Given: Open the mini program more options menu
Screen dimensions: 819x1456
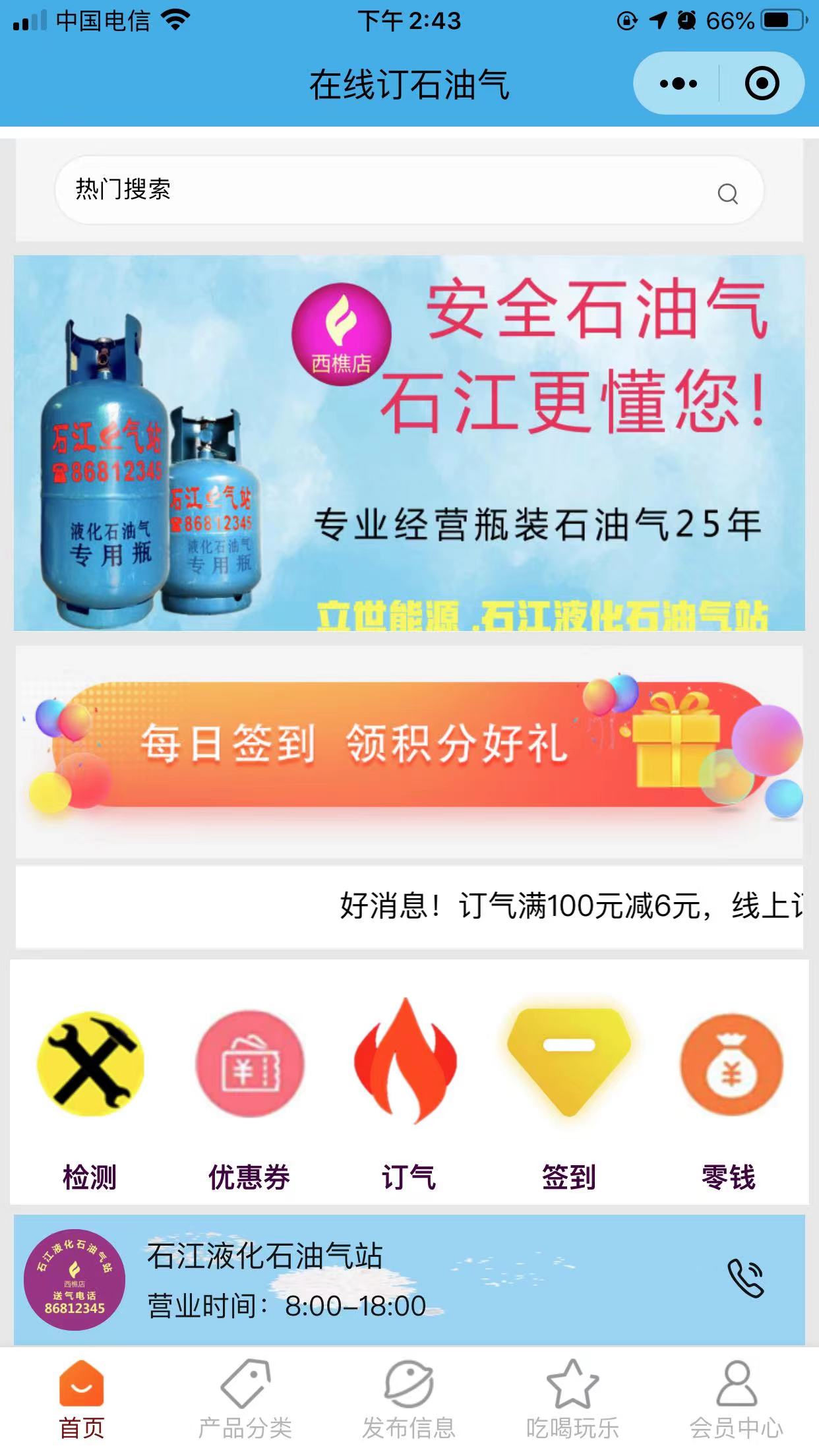Looking at the screenshot, I should 678,84.
